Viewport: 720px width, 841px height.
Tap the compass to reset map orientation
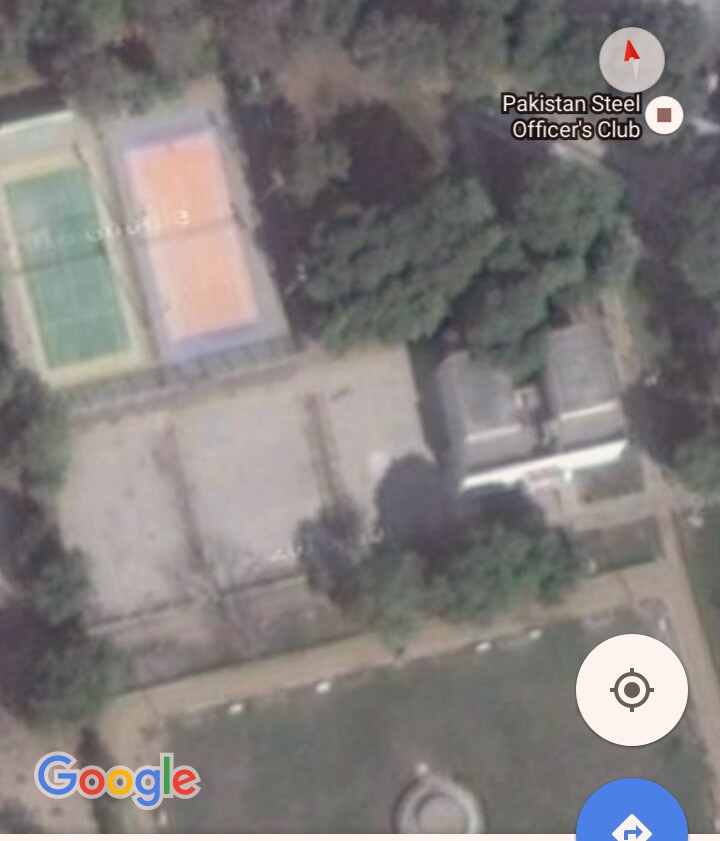click(x=631, y=59)
